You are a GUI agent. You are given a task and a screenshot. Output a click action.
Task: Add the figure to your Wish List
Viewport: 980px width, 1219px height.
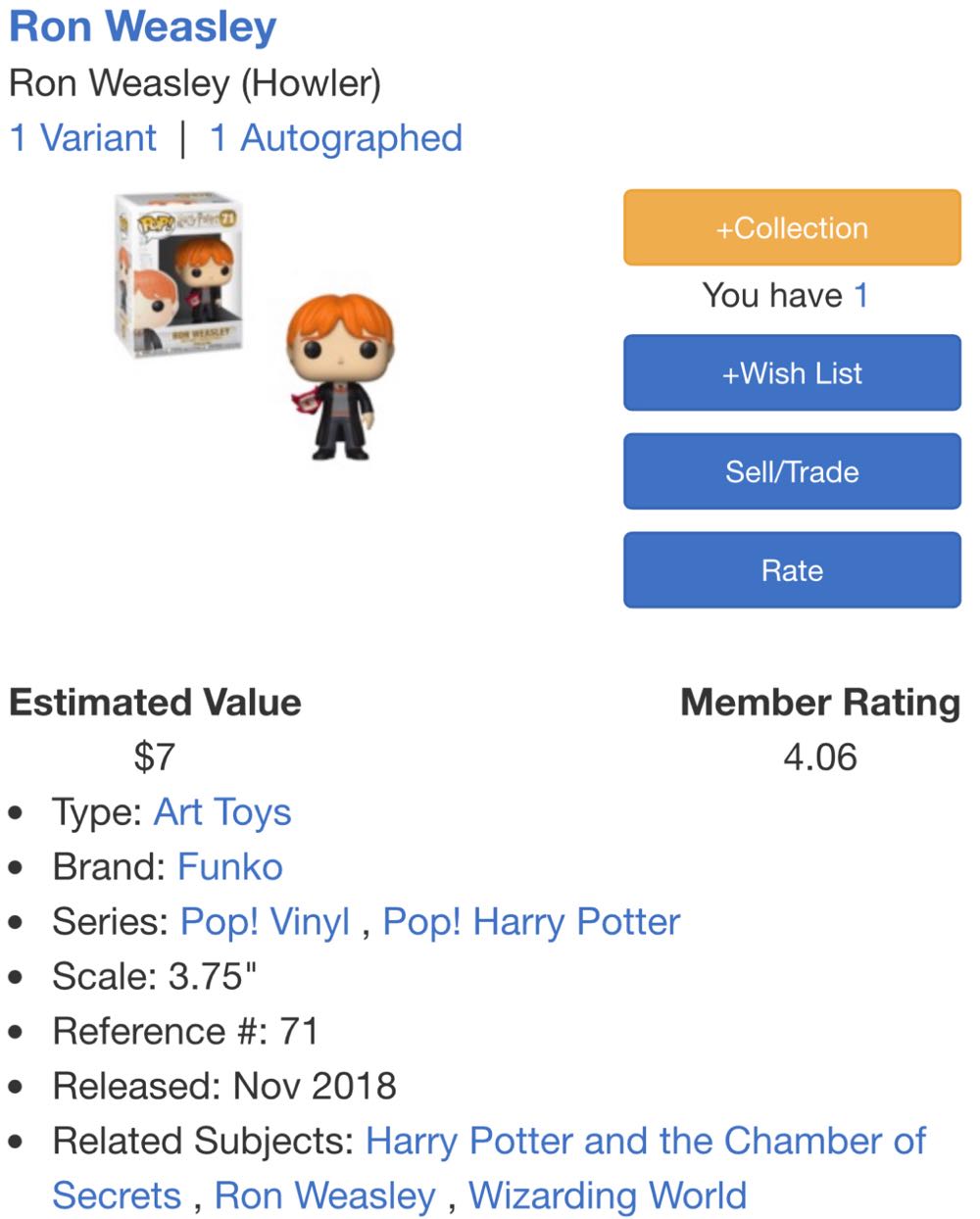click(791, 373)
